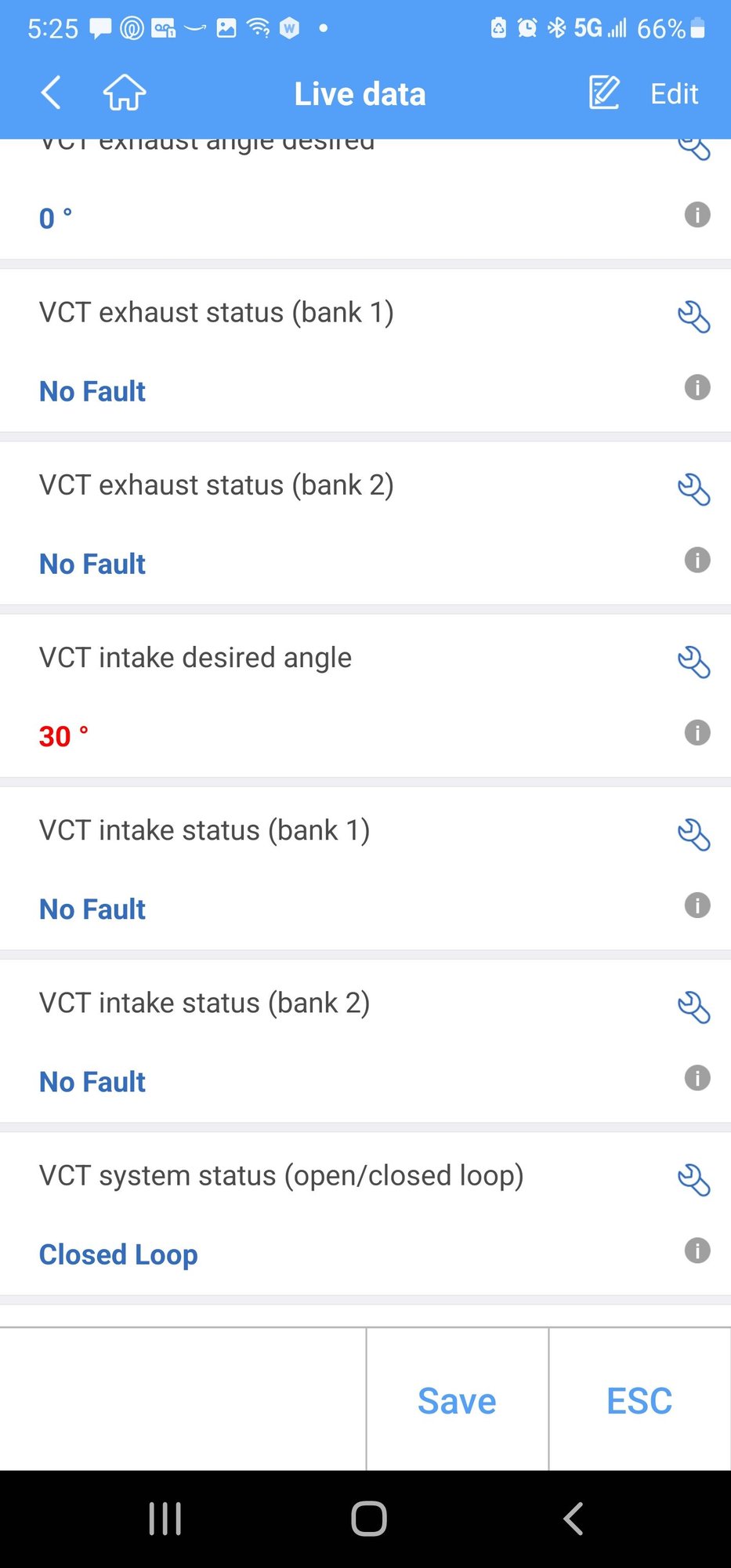The width and height of the screenshot is (731, 1568).
Task: Show info for VCT exhaust status (bank 2)
Action: click(x=697, y=560)
